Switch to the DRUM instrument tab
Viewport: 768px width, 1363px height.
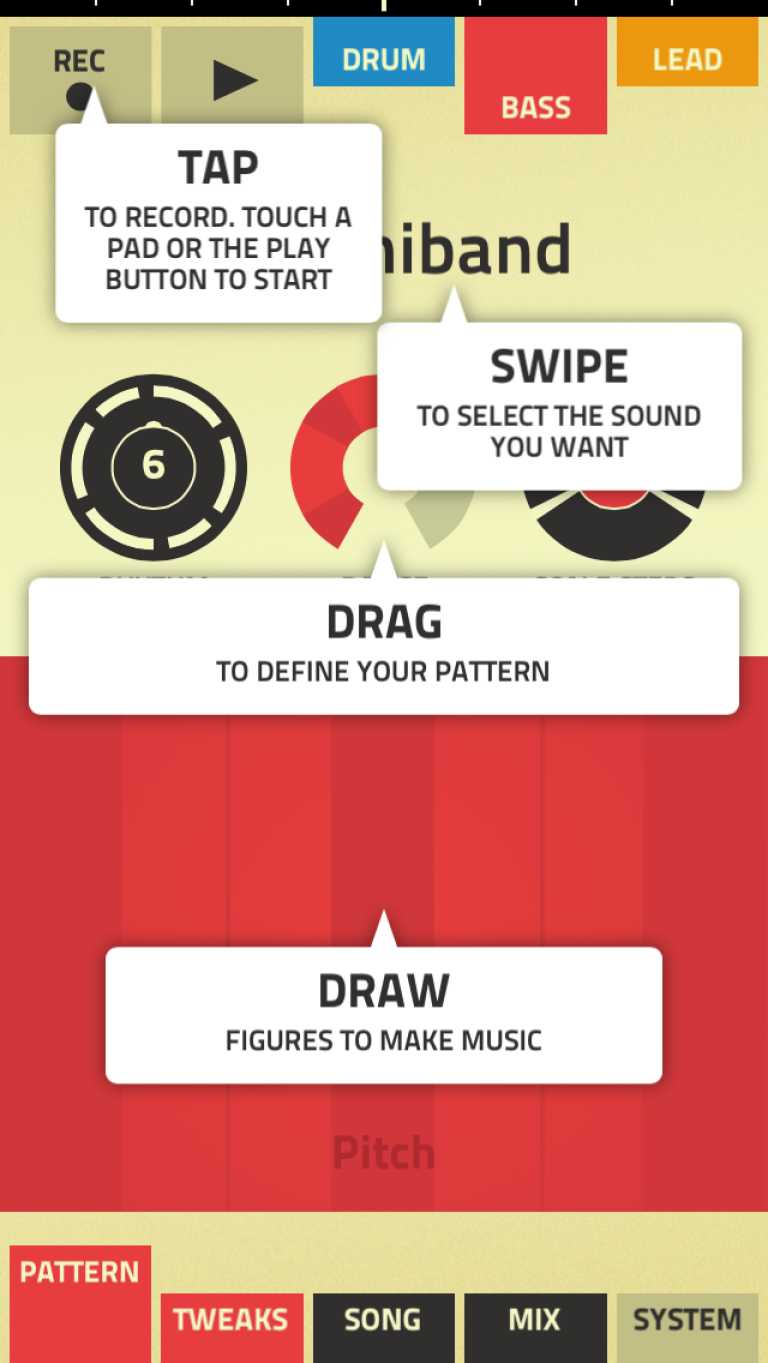point(383,55)
